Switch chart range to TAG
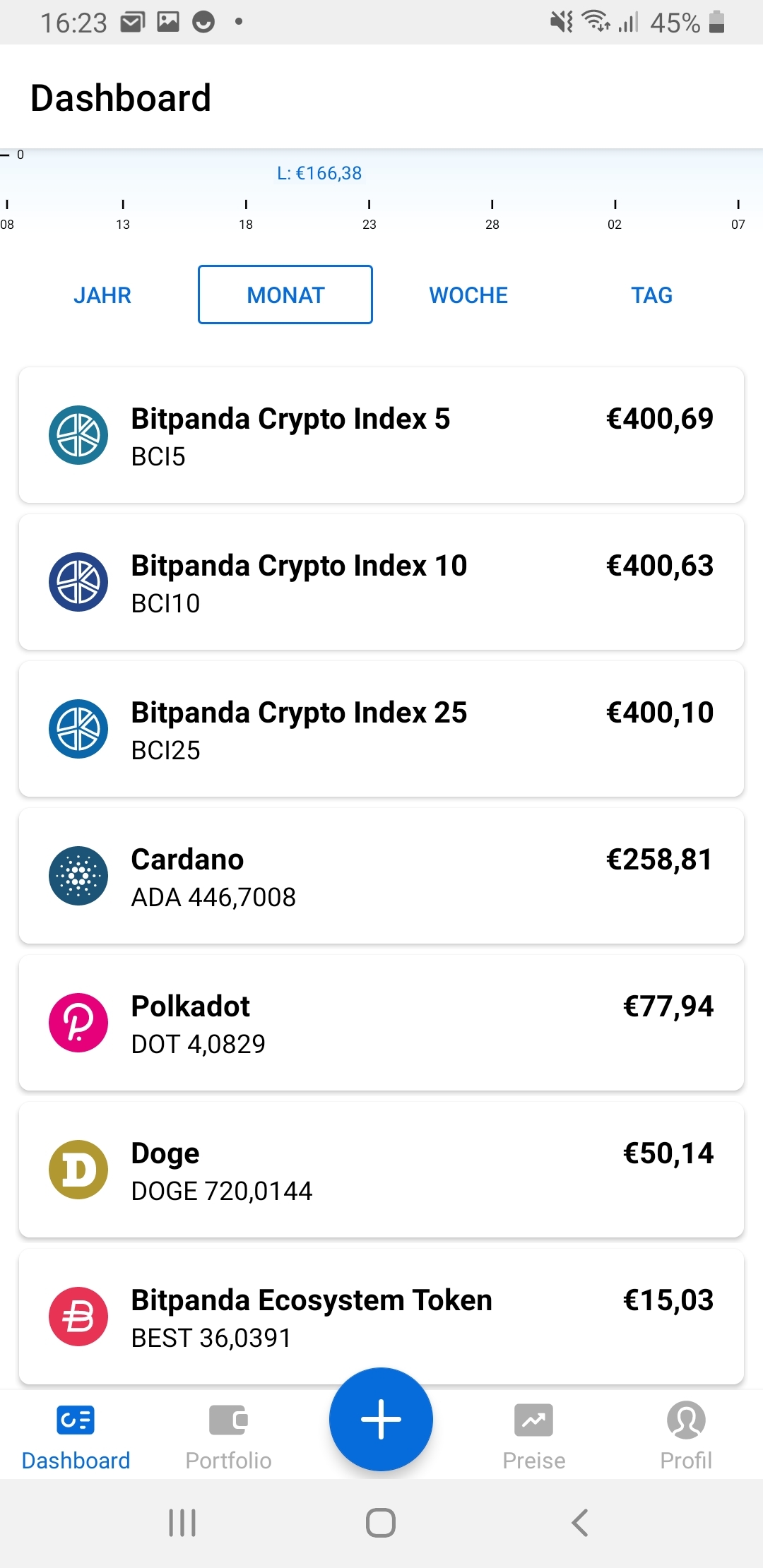The height and width of the screenshot is (1568, 763). (x=651, y=295)
